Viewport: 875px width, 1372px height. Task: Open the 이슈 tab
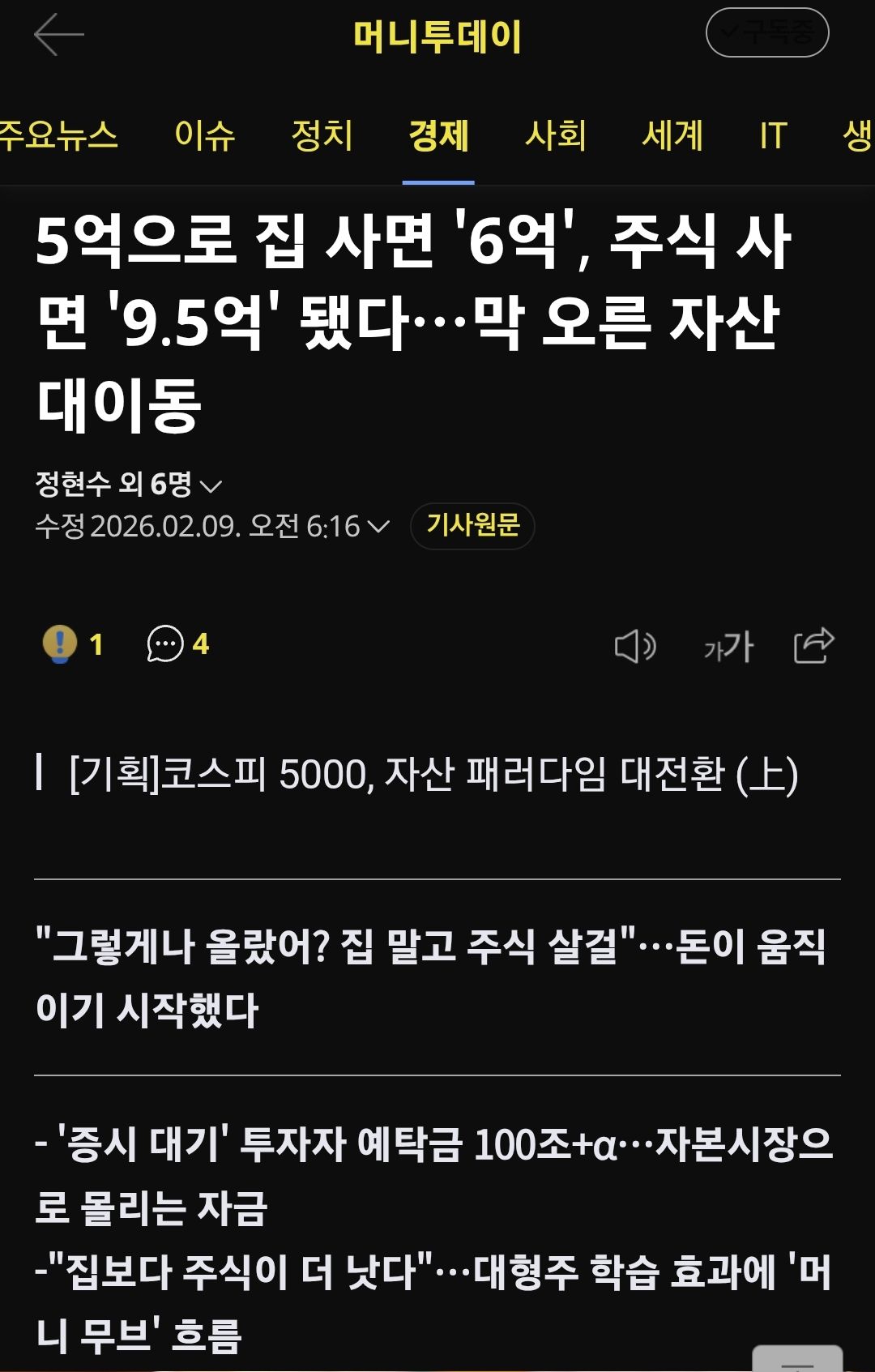205,135
